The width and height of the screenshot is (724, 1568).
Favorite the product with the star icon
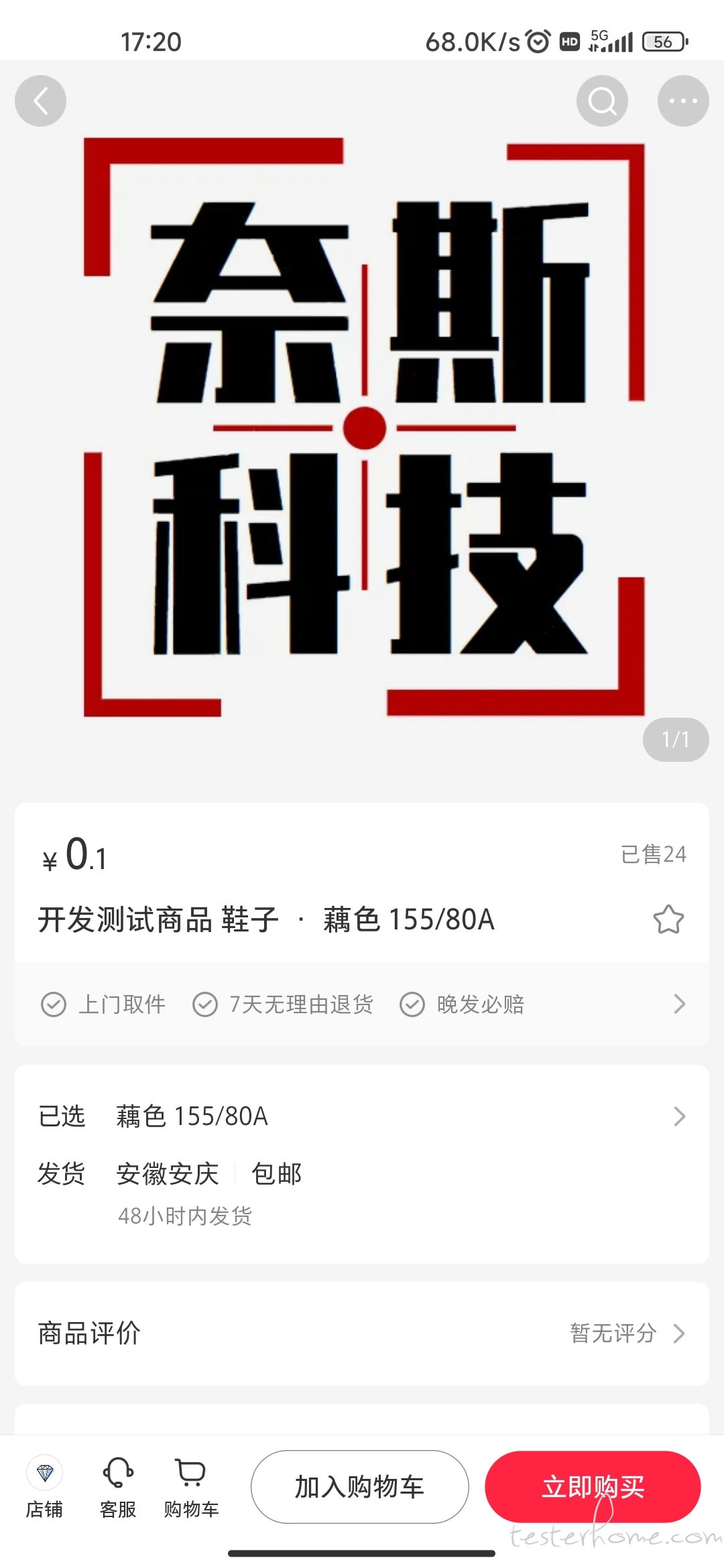coord(668,919)
